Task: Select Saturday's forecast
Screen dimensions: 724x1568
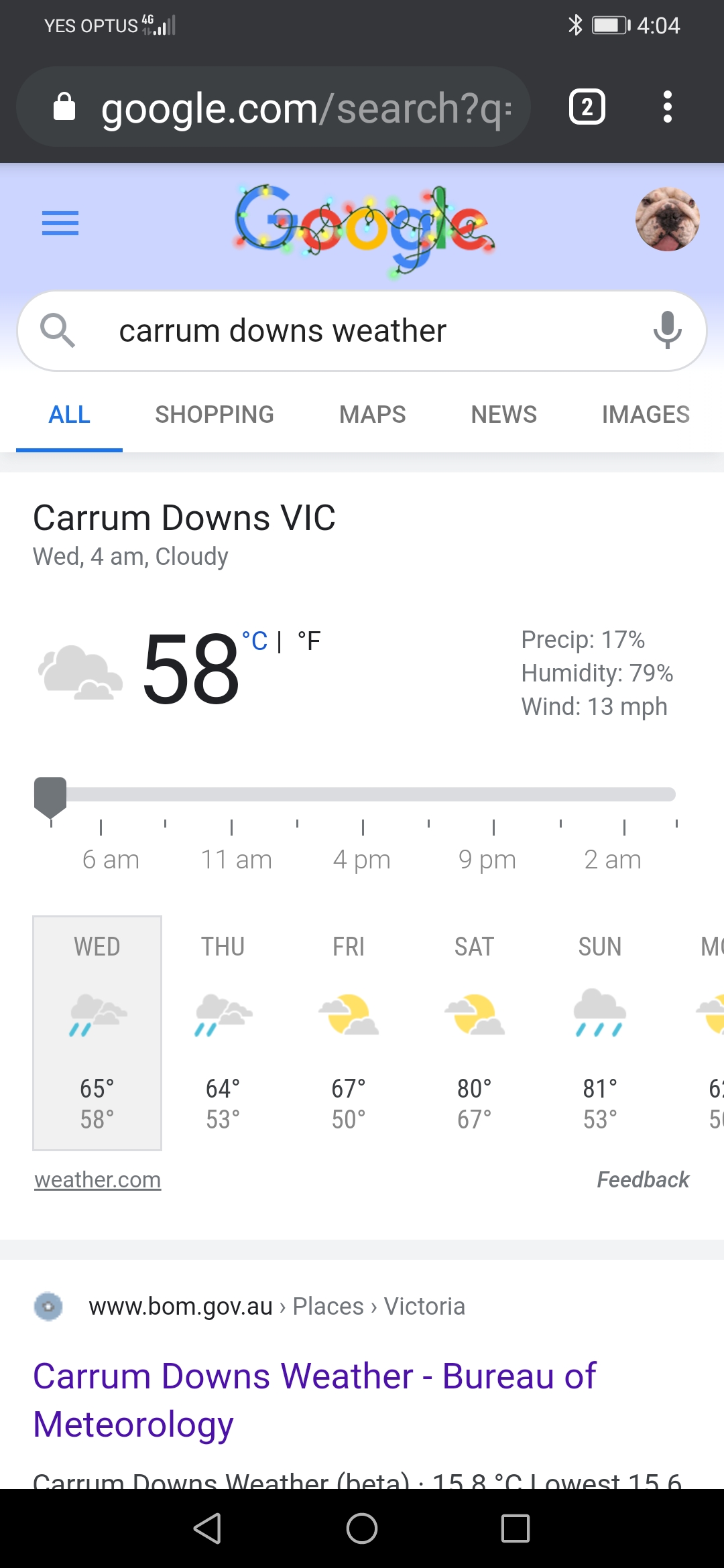Action: click(x=474, y=1032)
